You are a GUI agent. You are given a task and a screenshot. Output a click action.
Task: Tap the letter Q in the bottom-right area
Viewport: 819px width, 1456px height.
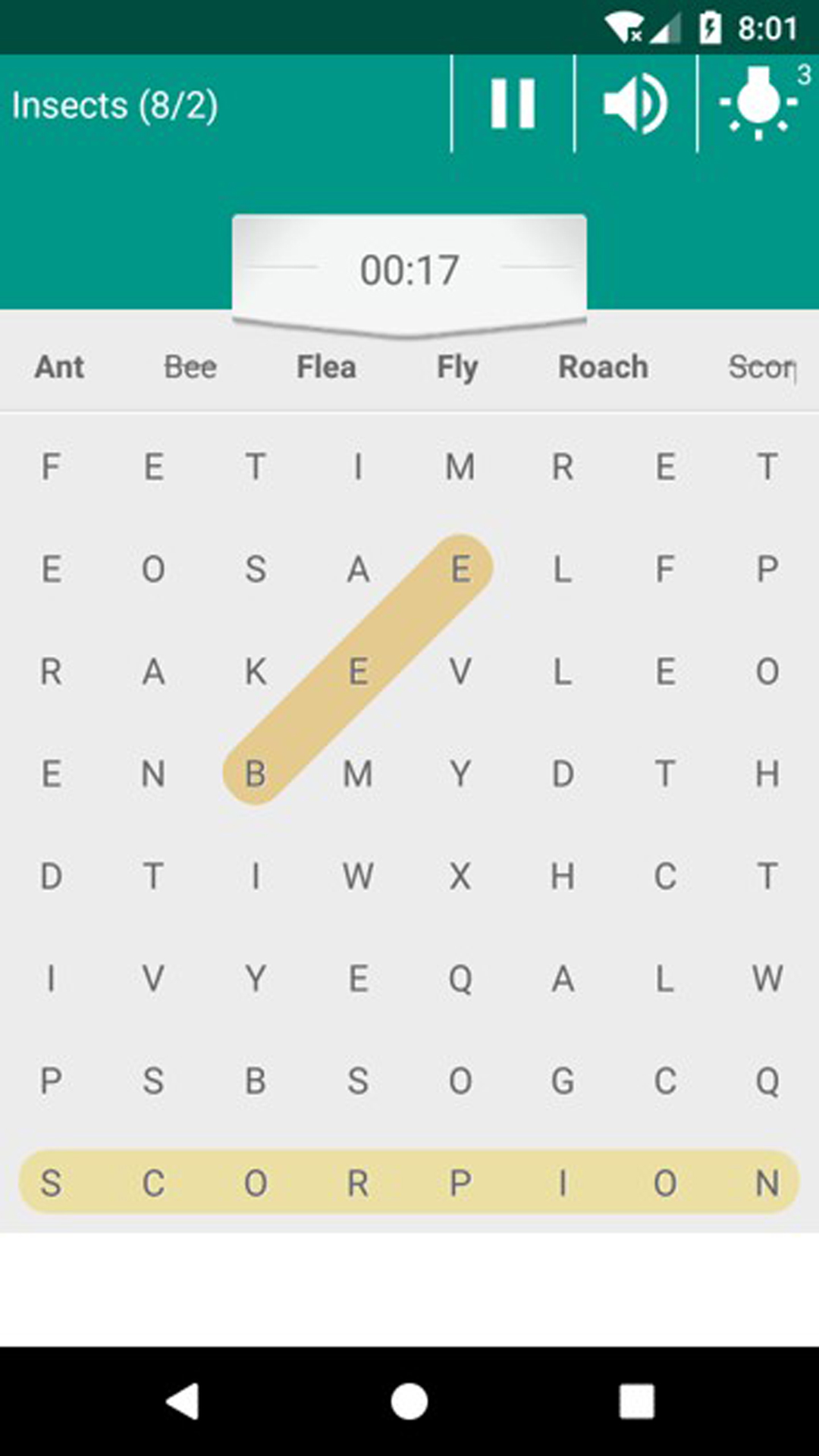tap(767, 1082)
